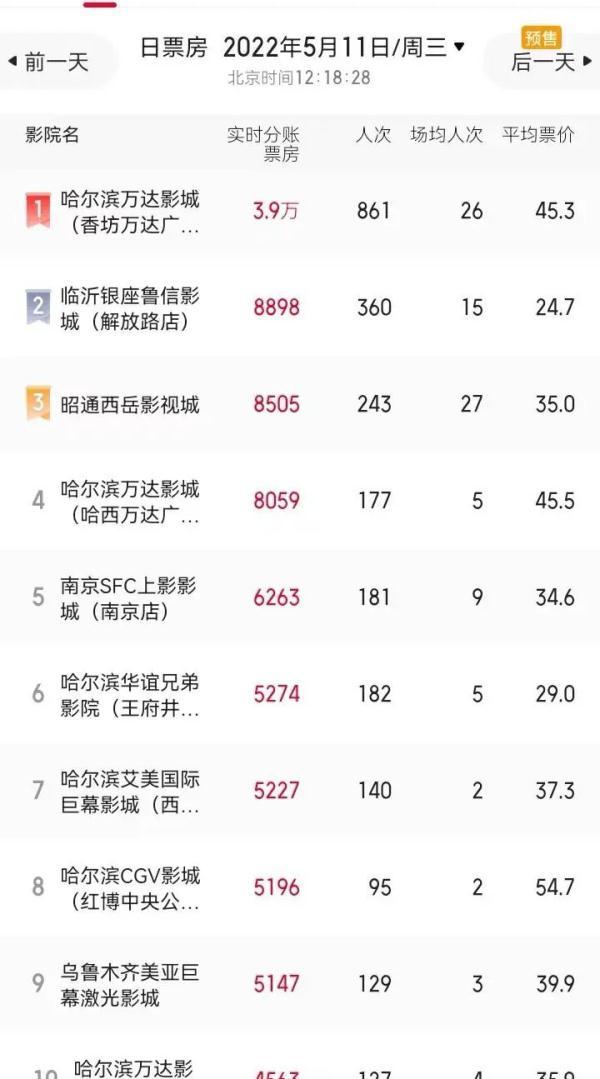Open the 乌鲁木齐美亚巨幕激光影城 row
The height and width of the screenshot is (1079, 600).
(x=130, y=984)
